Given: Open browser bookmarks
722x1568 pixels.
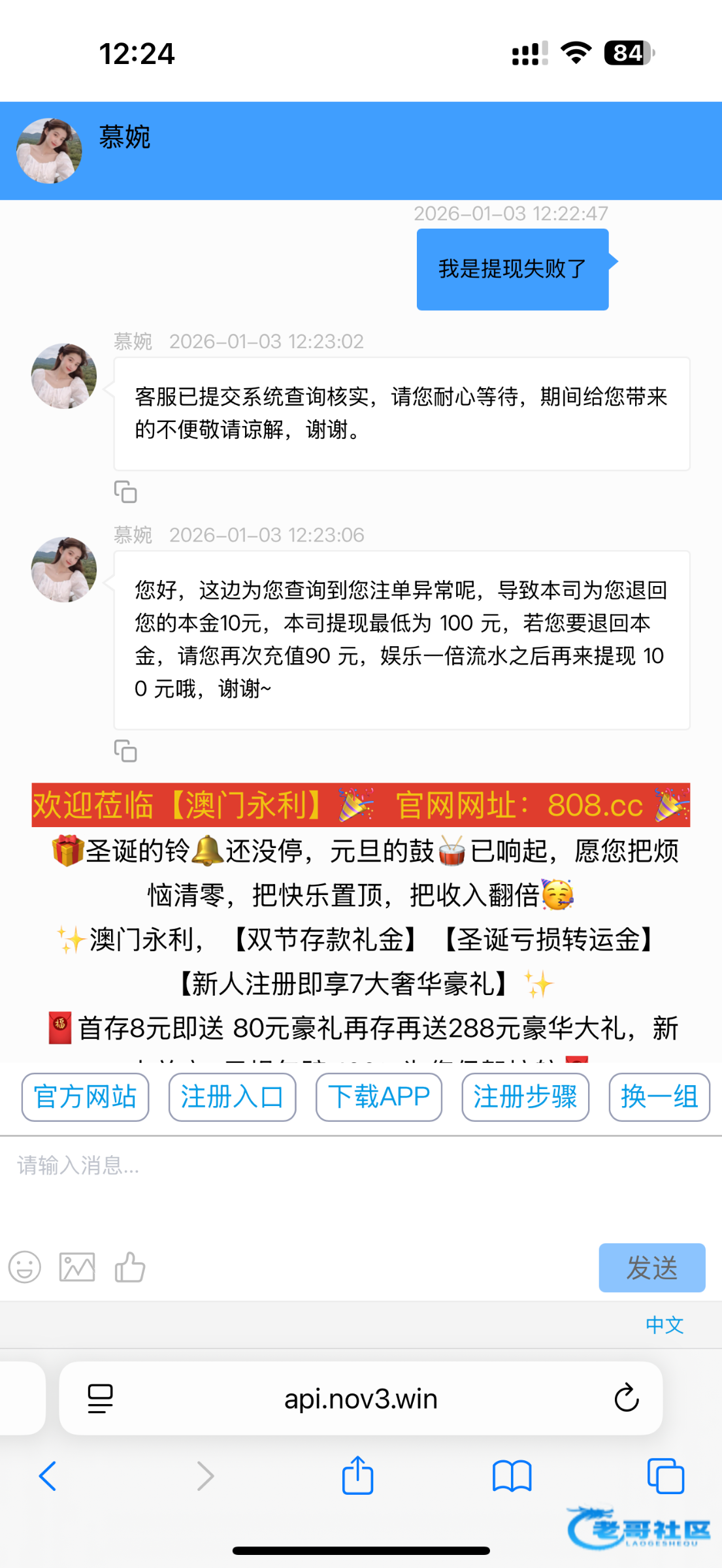Looking at the screenshot, I should pyautogui.click(x=512, y=1476).
